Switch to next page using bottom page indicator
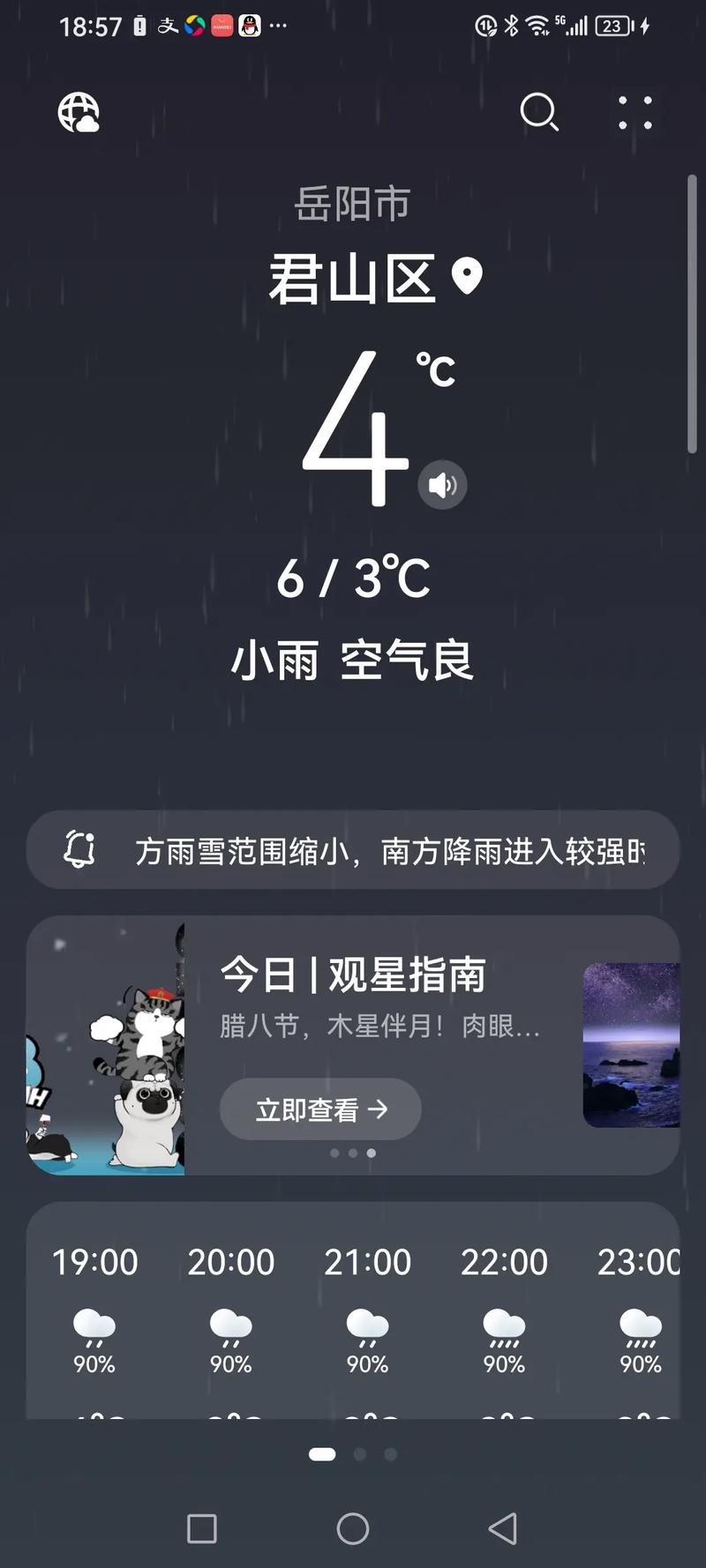Viewport: 706px width, 1568px height. point(357,1452)
